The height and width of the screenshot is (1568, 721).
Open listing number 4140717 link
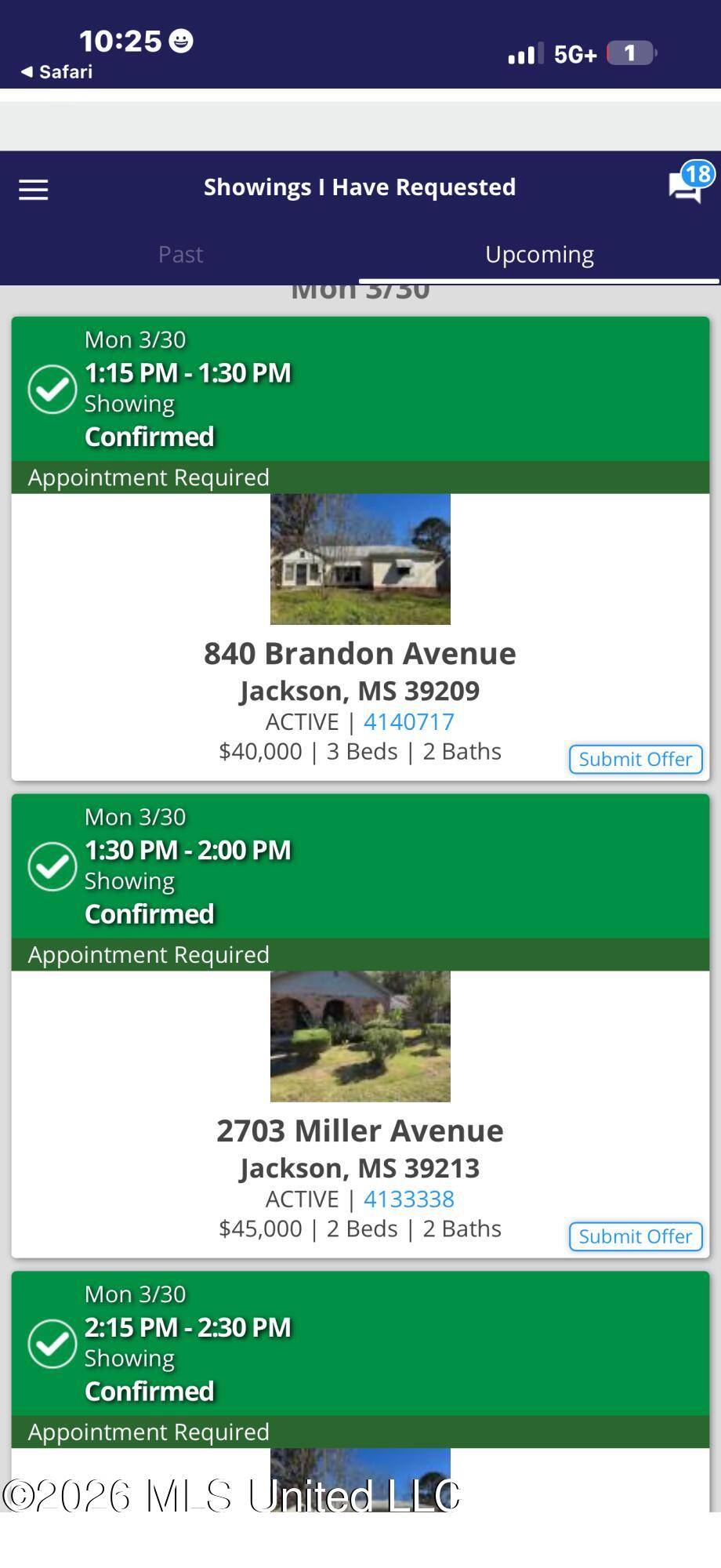(x=409, y=721)
